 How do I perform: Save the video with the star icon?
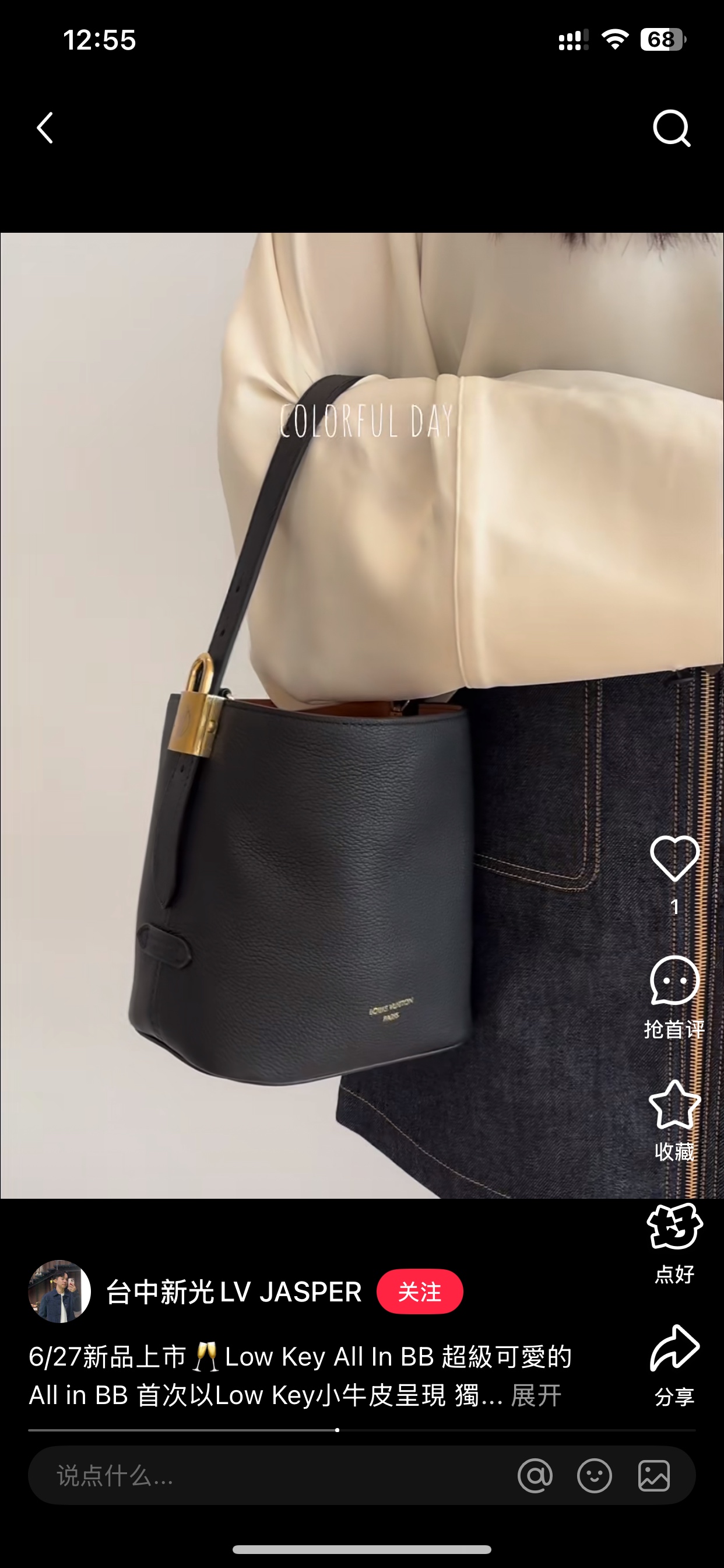click(x=674, y=1105)
